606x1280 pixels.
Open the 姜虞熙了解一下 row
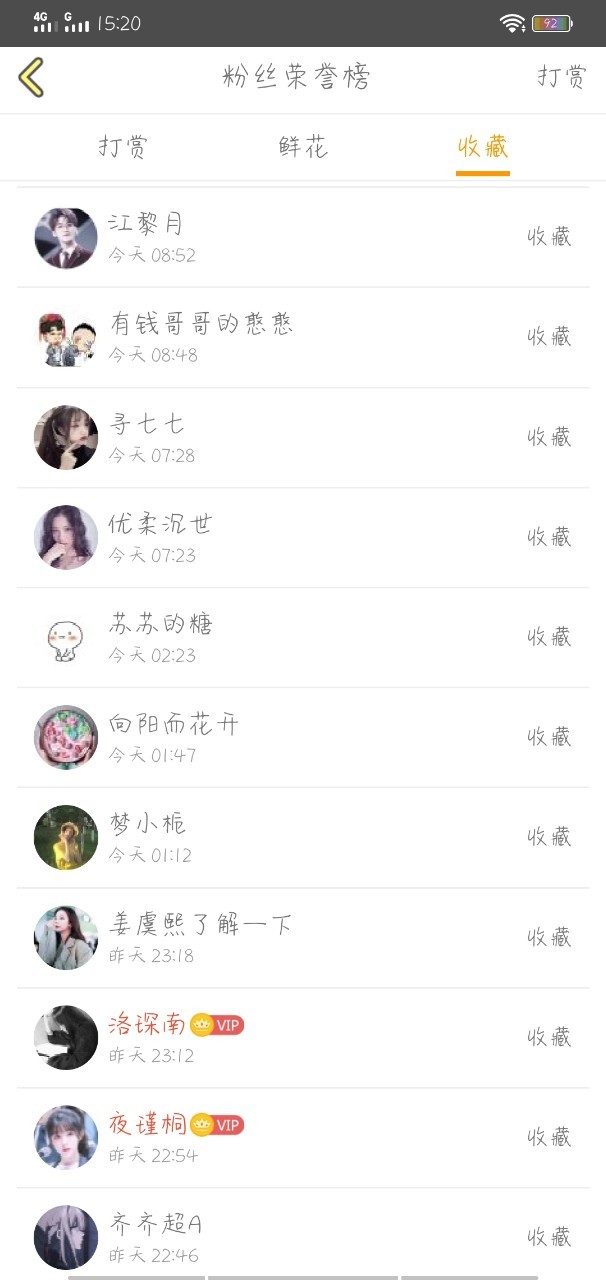[303, 938]
